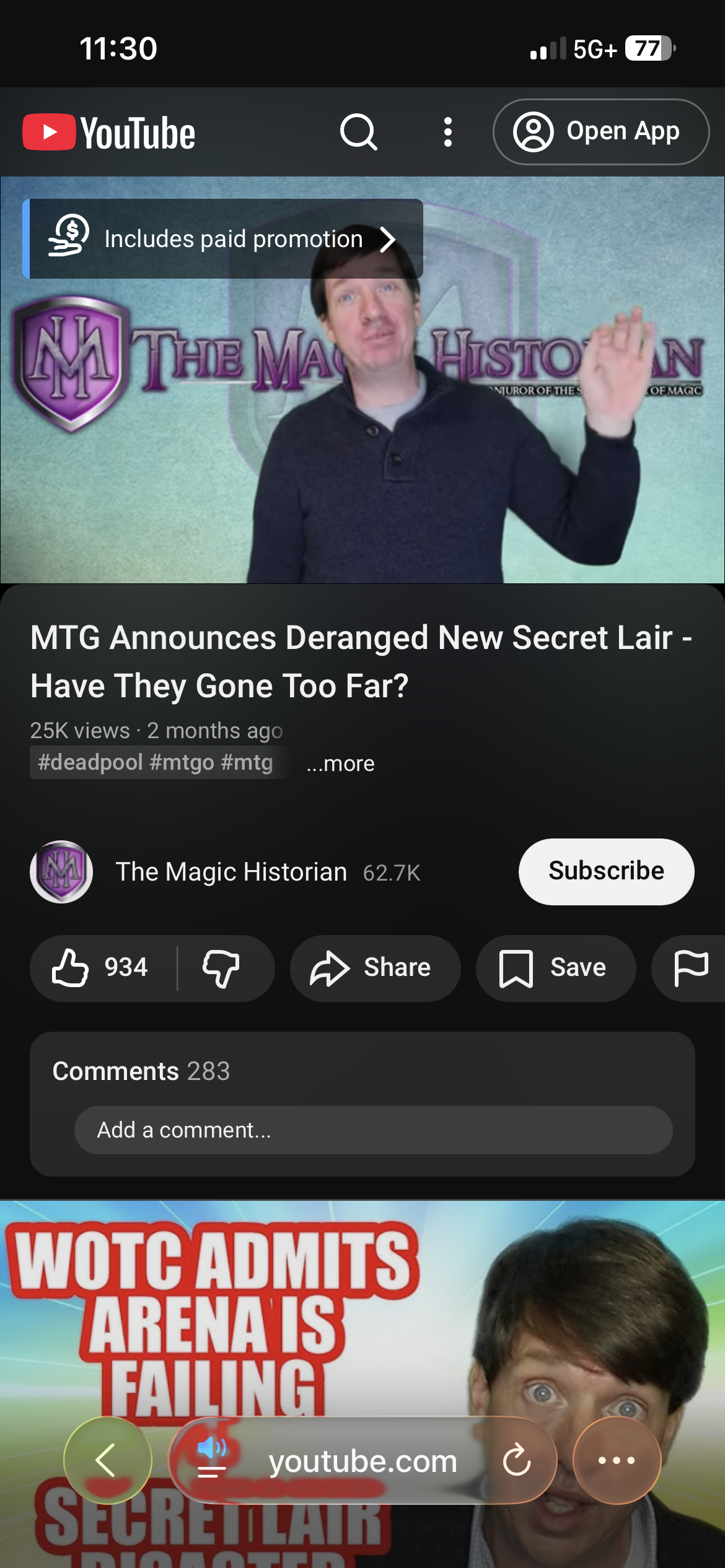Open the 283 comments section
This screenshot has height=1568, width=725.
(141, 1071)
